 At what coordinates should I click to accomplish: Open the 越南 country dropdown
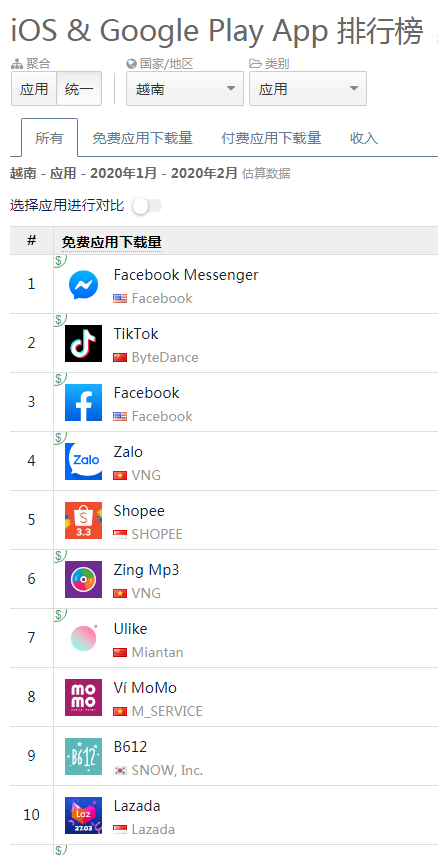point(185,88)
